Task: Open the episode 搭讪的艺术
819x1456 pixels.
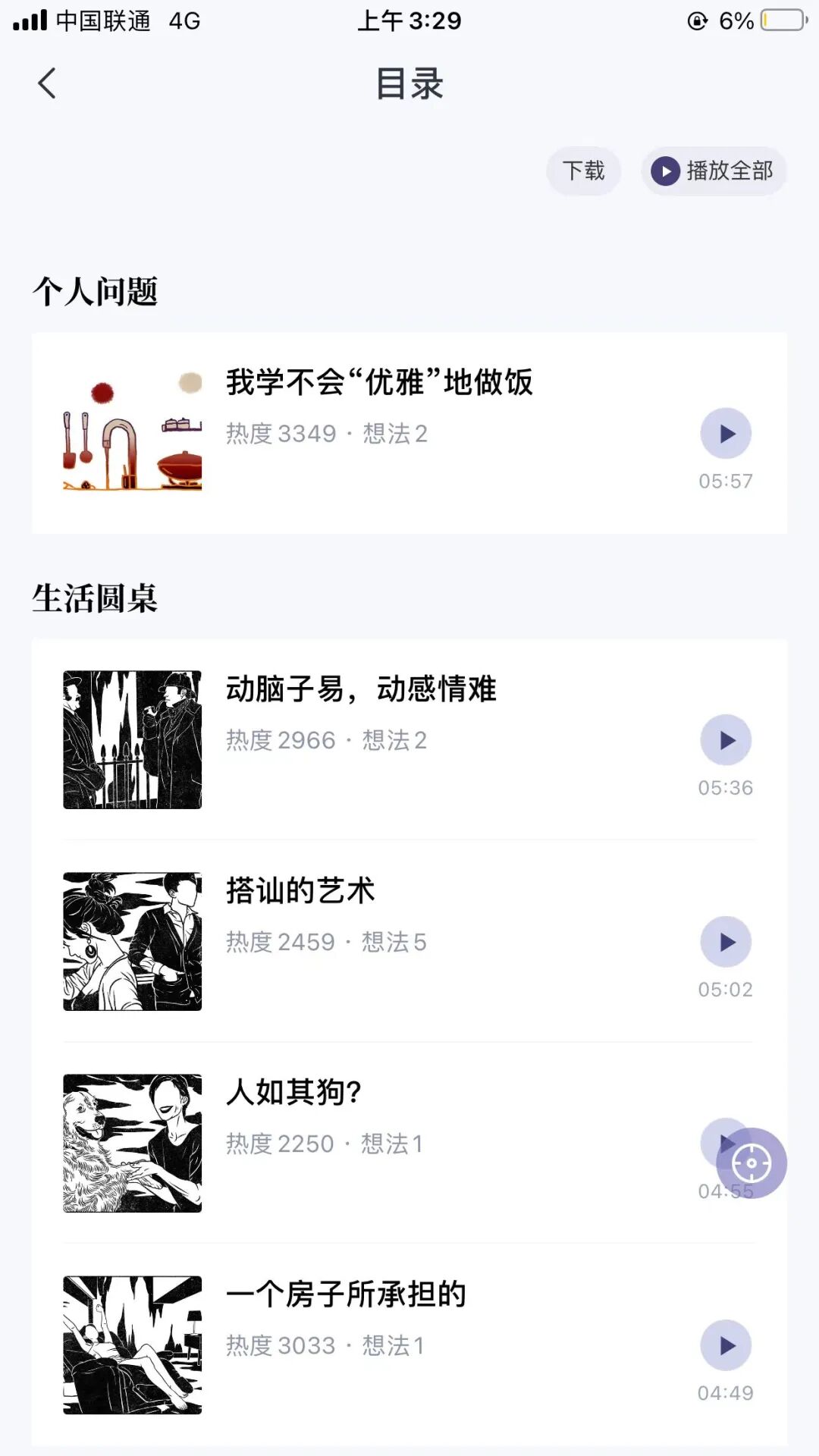Action: (300, 891)
